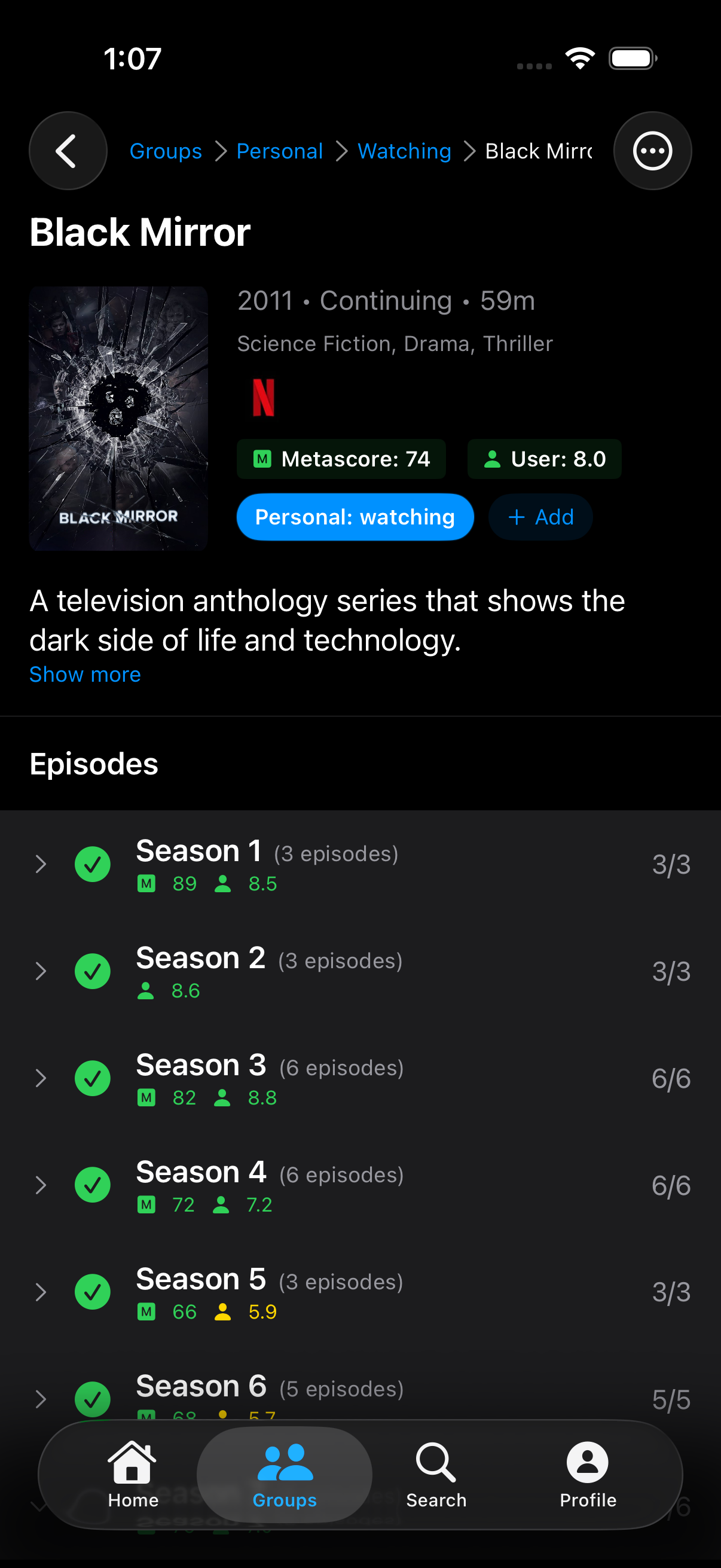
Task: Open the options menu via ellipsis icon
Action: tap(652, 151)
